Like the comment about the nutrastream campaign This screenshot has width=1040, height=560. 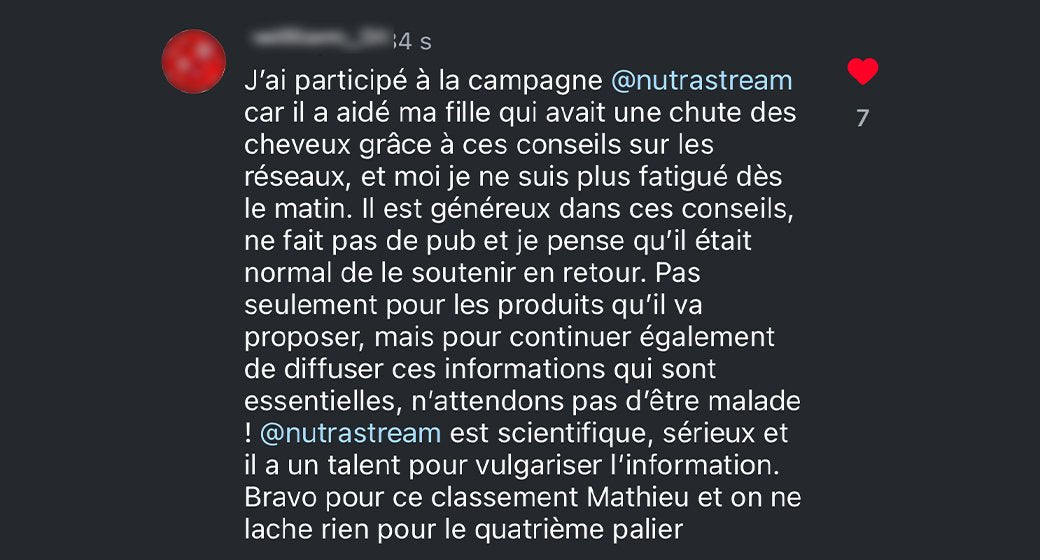(862, 71)
